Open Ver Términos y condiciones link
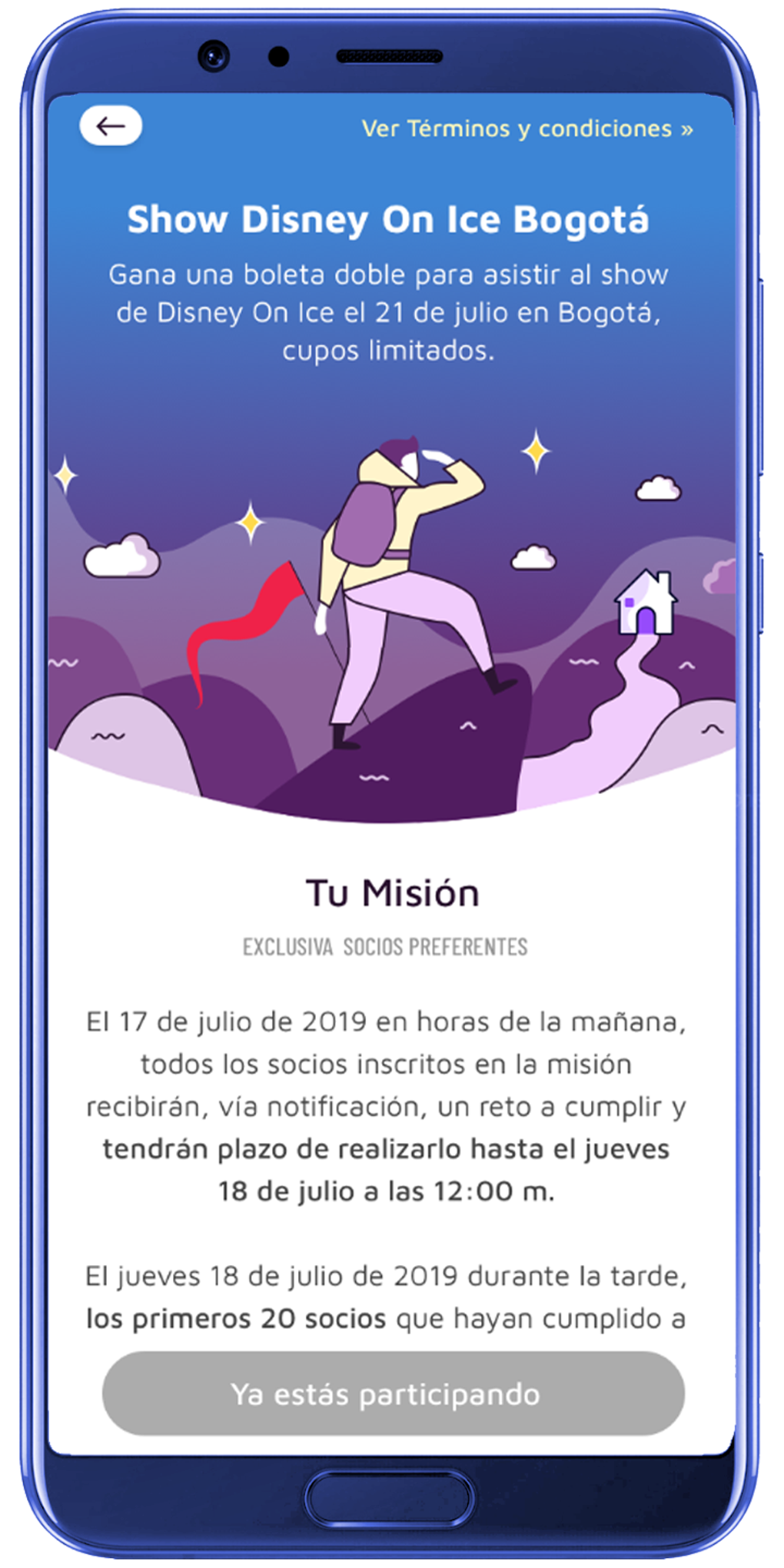 tap(527, 128)
